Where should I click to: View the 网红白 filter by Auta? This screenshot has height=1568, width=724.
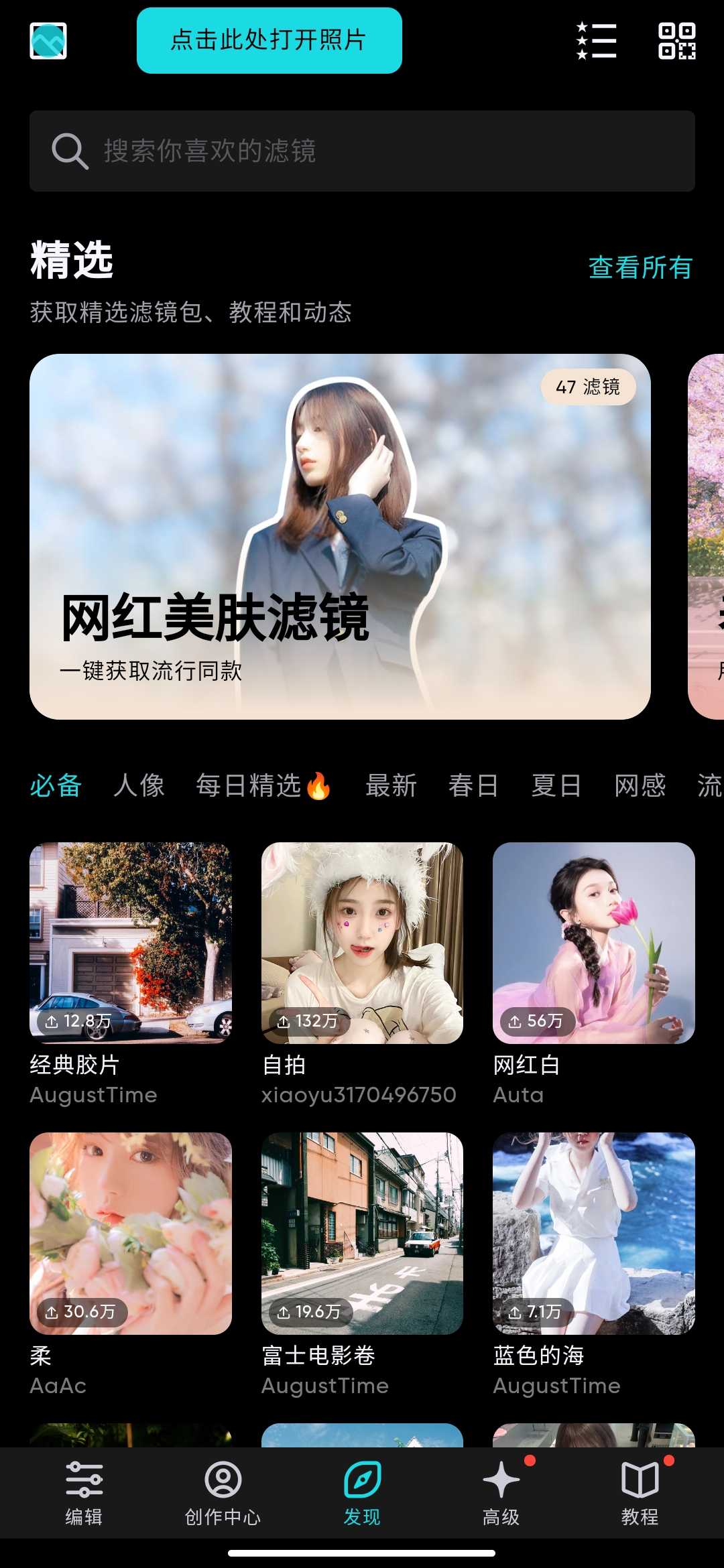[593, 943]
